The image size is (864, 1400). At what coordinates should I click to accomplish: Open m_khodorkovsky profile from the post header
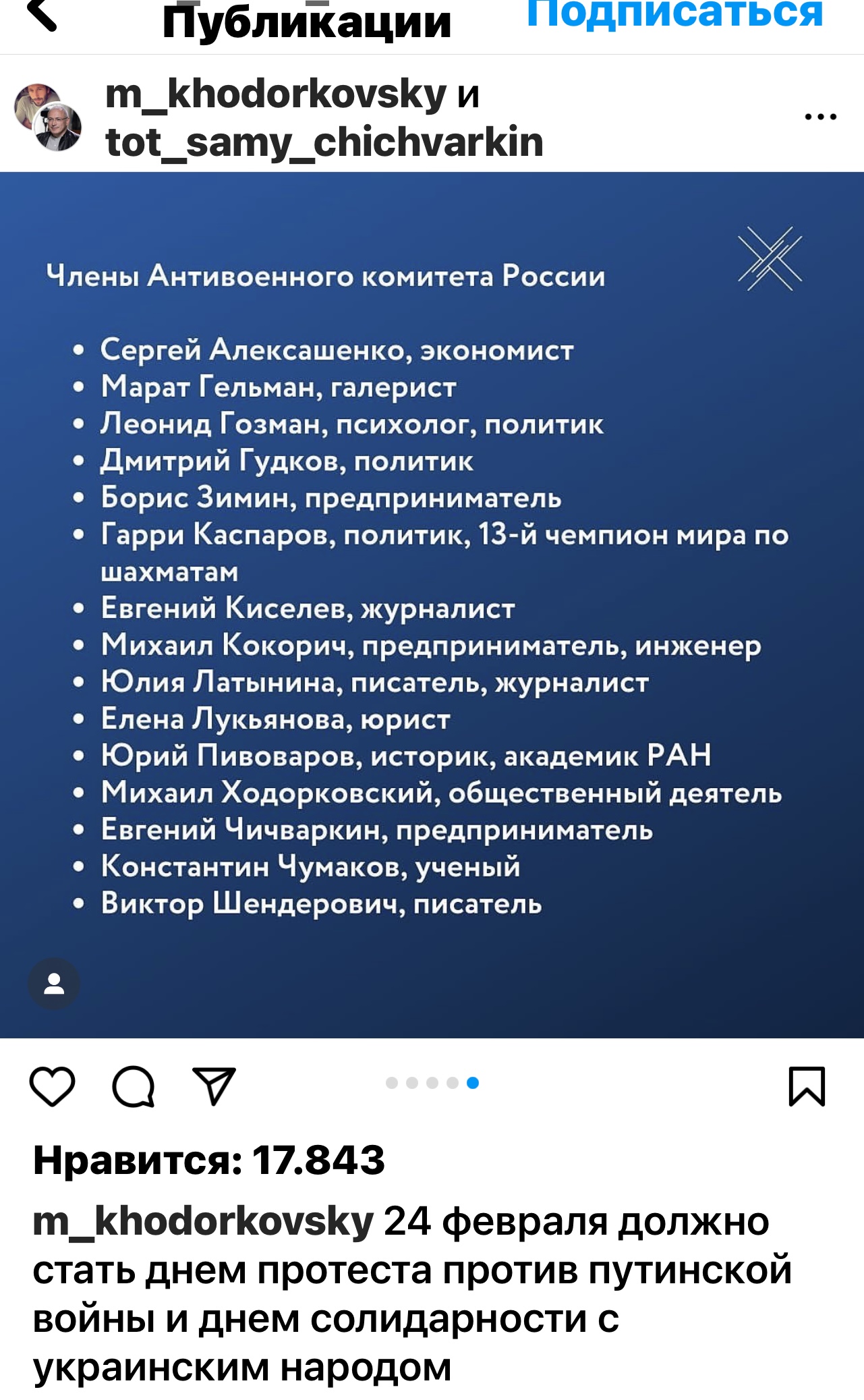pos(276,93)
